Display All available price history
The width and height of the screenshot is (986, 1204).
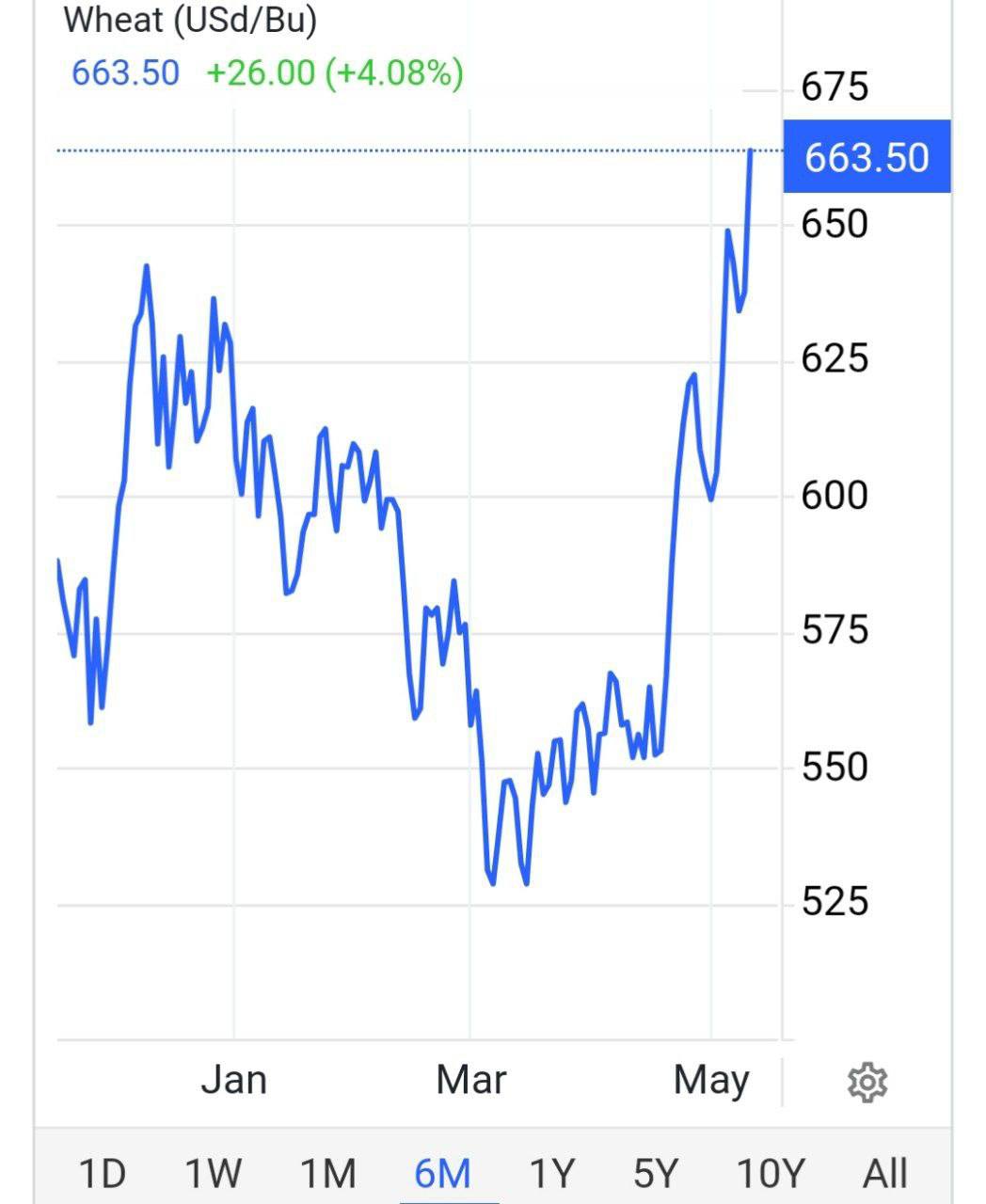[x=884, y=1173]
